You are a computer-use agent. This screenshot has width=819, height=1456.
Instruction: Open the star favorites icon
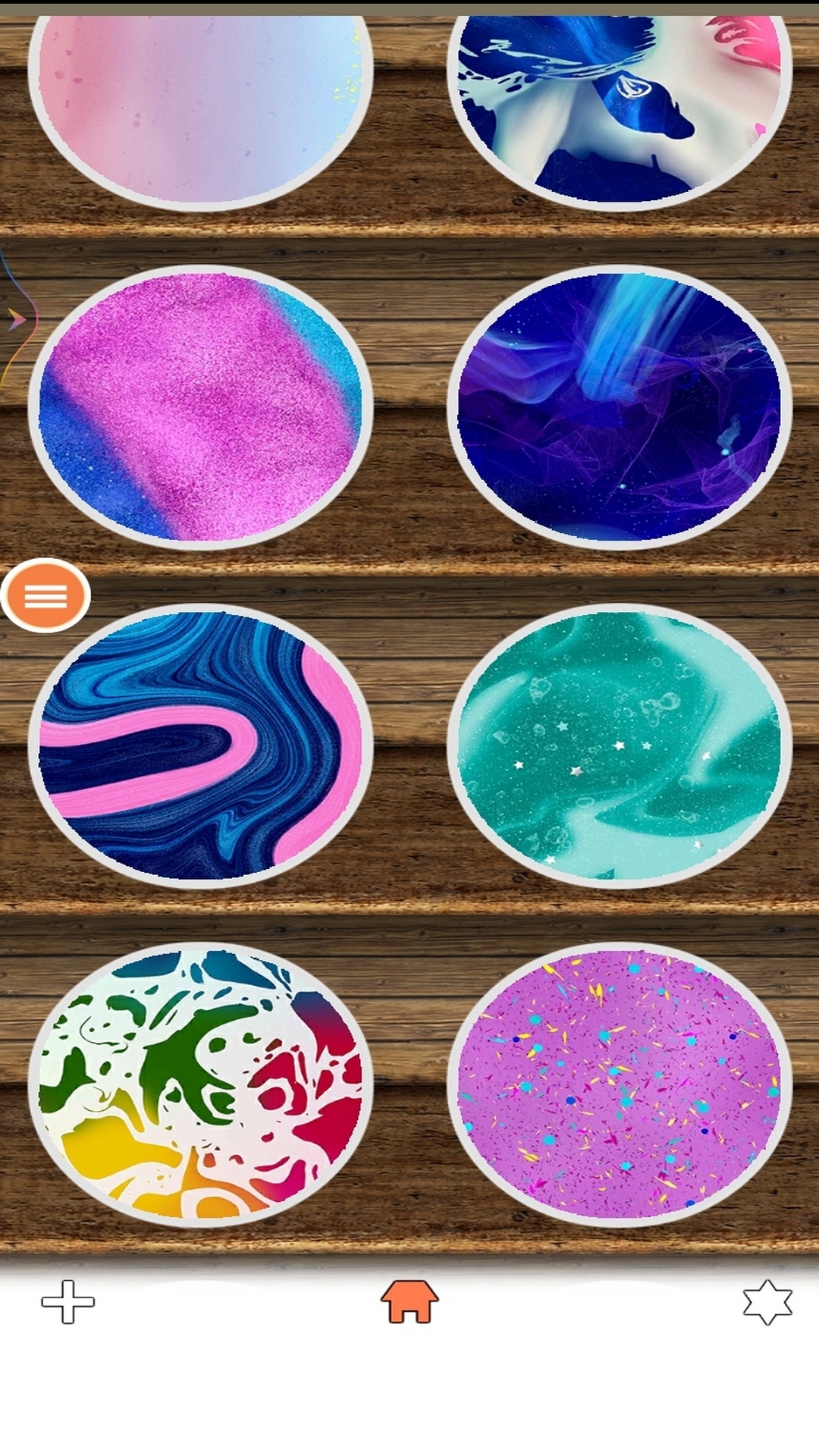[x=767, y=1302]
